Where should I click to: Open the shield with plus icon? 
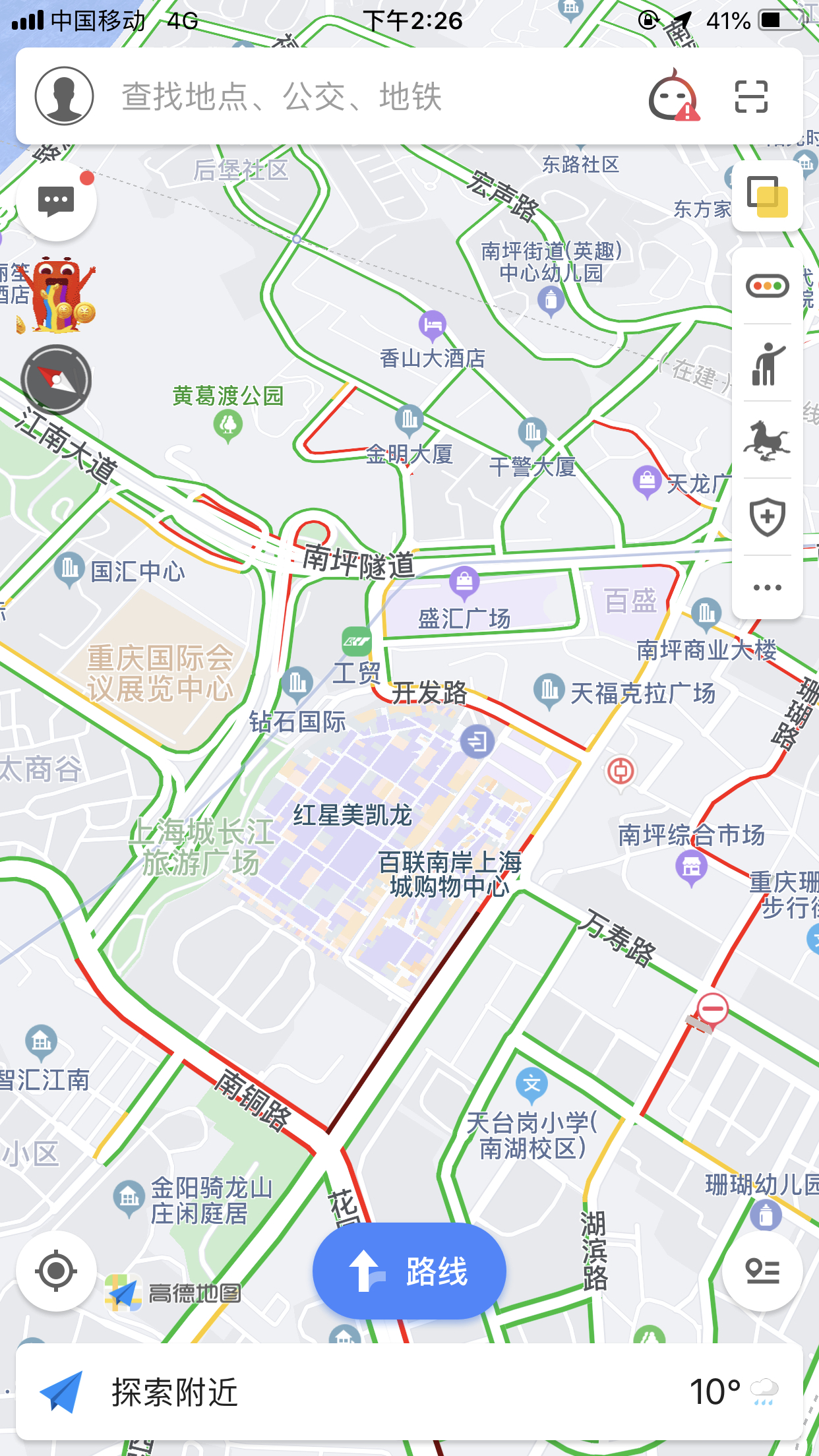tap(768, 517)
